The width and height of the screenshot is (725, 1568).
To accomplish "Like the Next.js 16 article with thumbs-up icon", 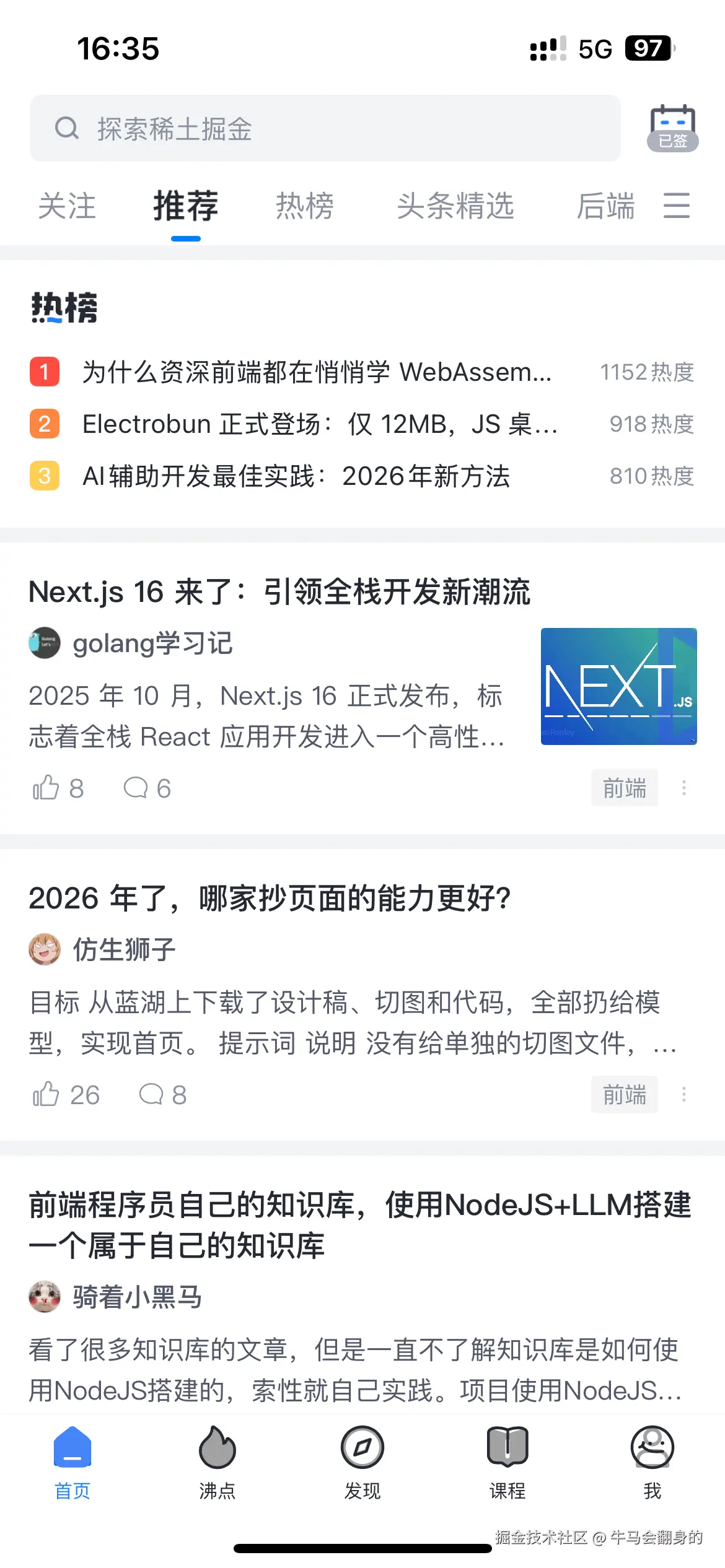I will coord(46,788).
